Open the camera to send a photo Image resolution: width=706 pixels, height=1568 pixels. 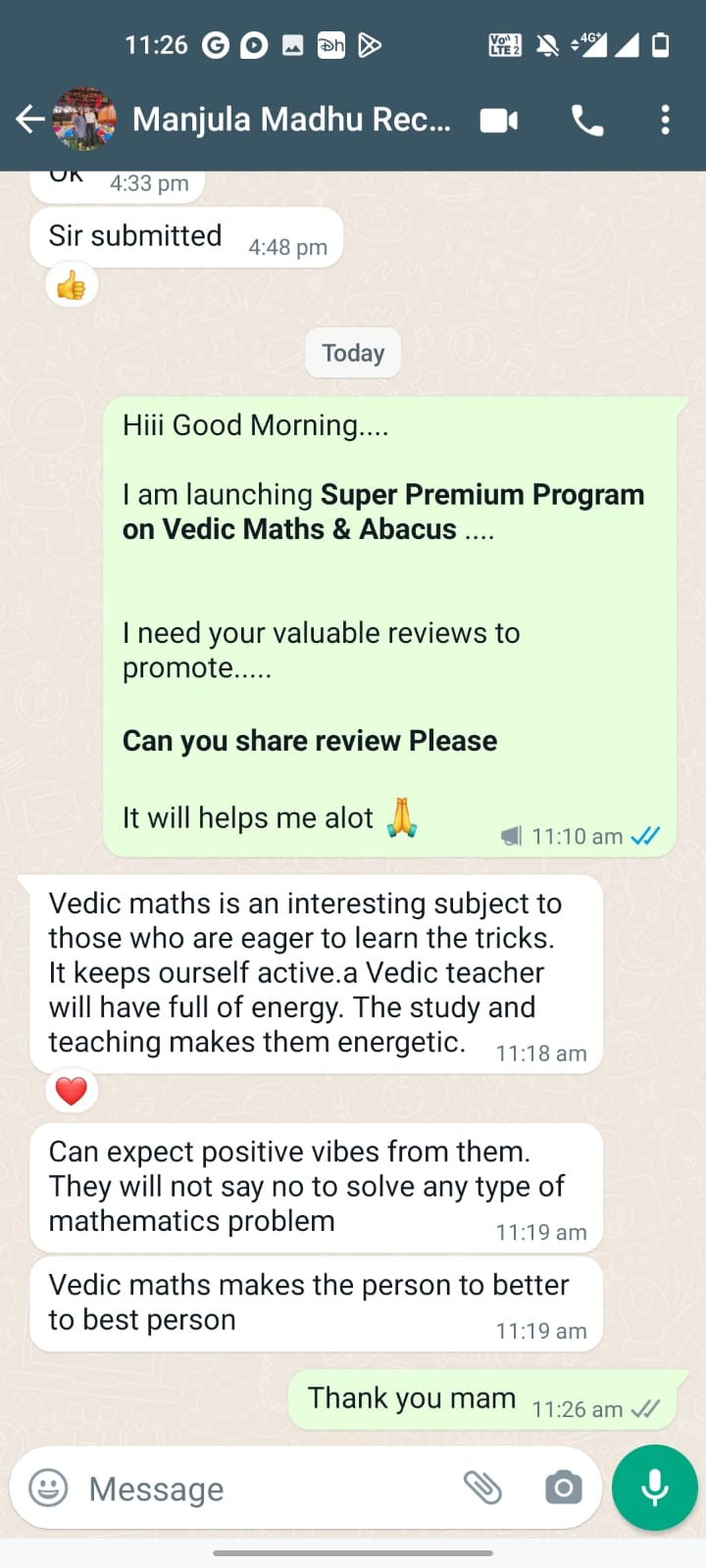[563, 1488]
